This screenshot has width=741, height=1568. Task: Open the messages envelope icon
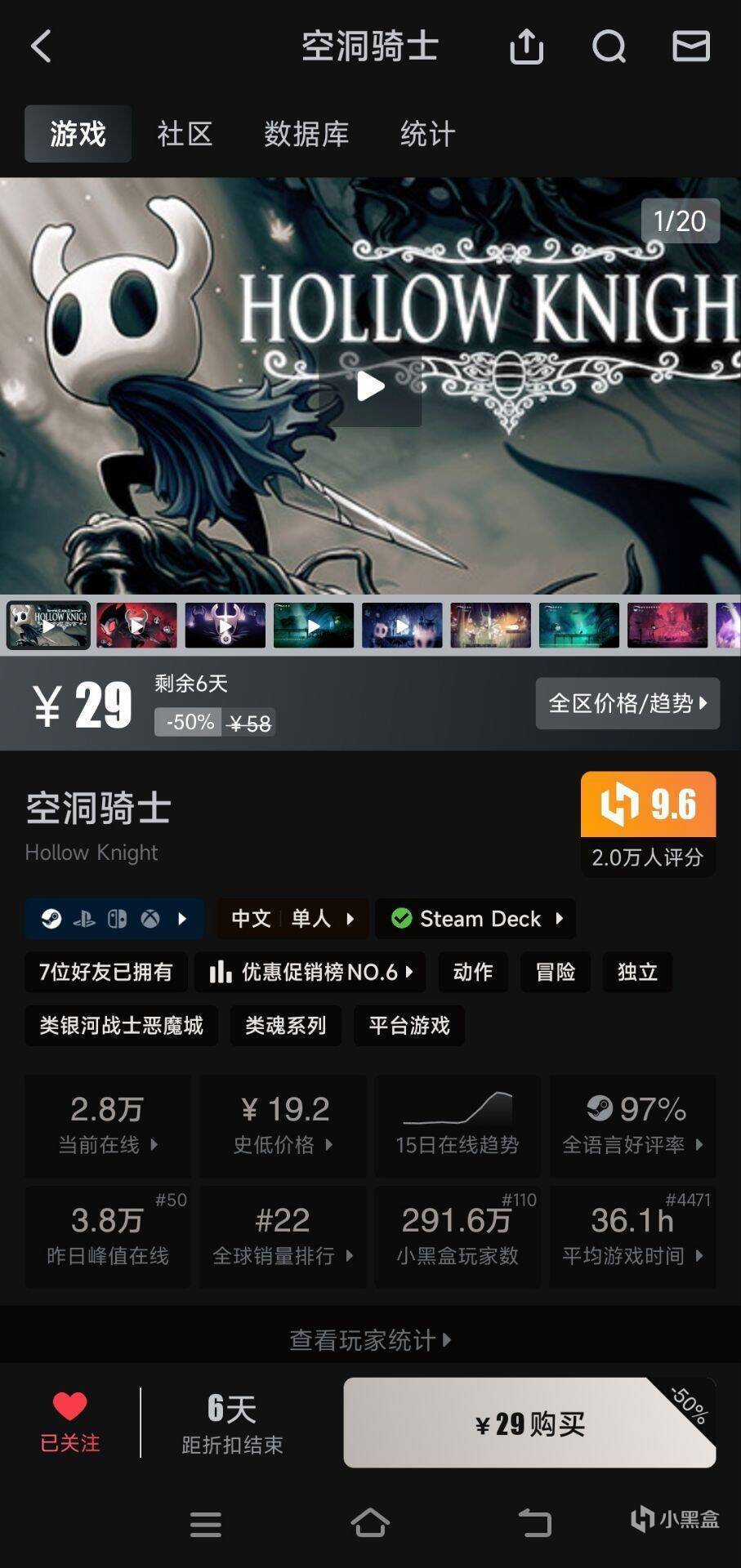[691, 47]
